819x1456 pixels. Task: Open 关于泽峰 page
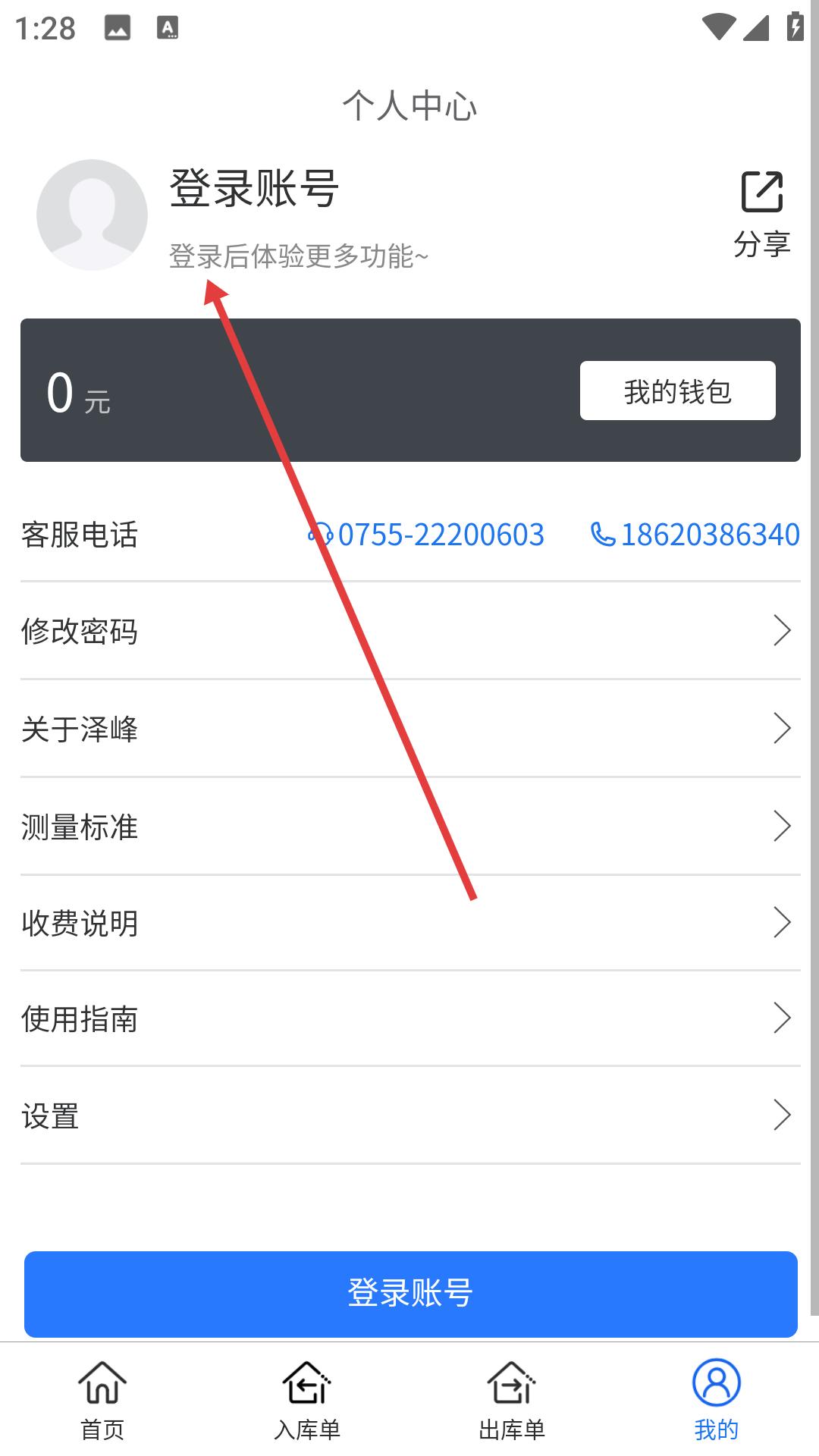pos(409,729)
